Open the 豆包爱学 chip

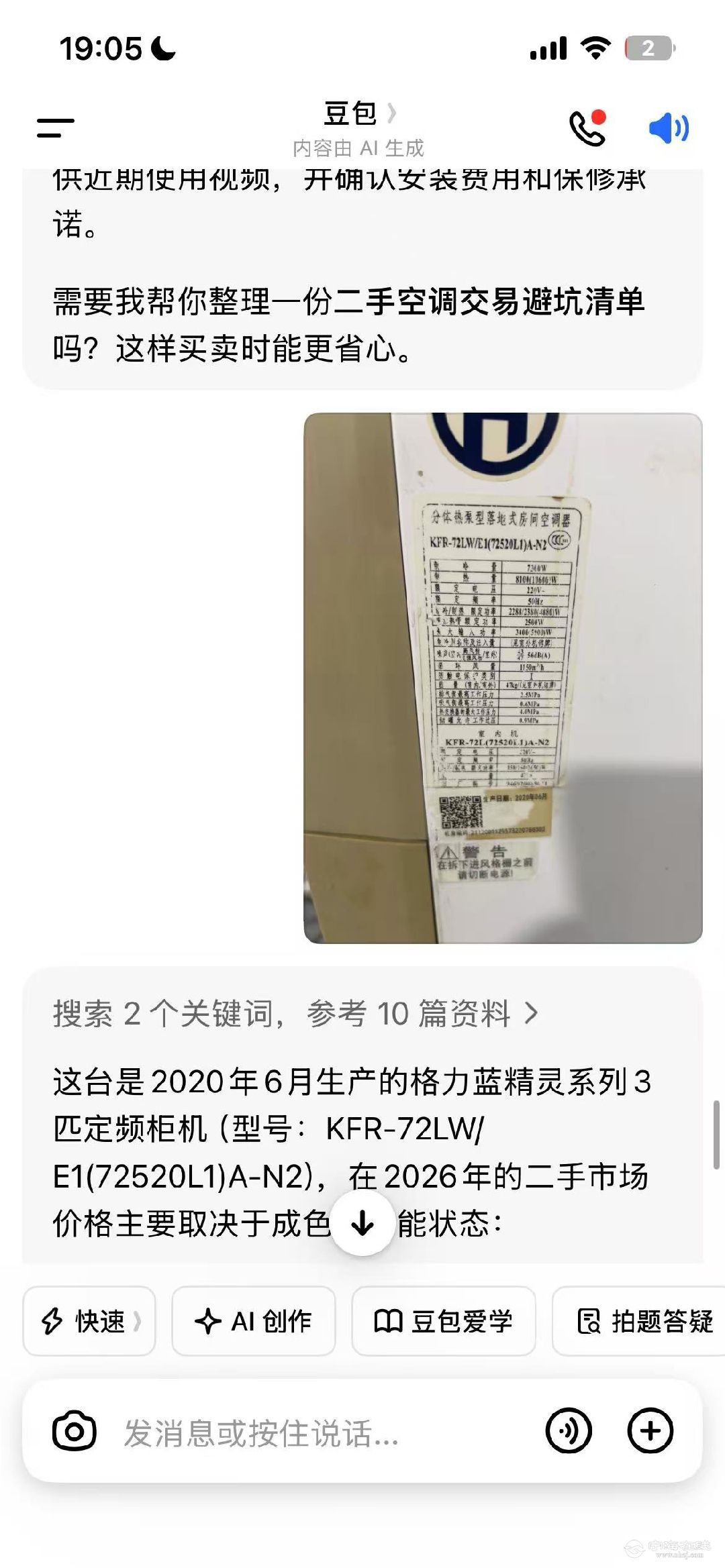444,1321
